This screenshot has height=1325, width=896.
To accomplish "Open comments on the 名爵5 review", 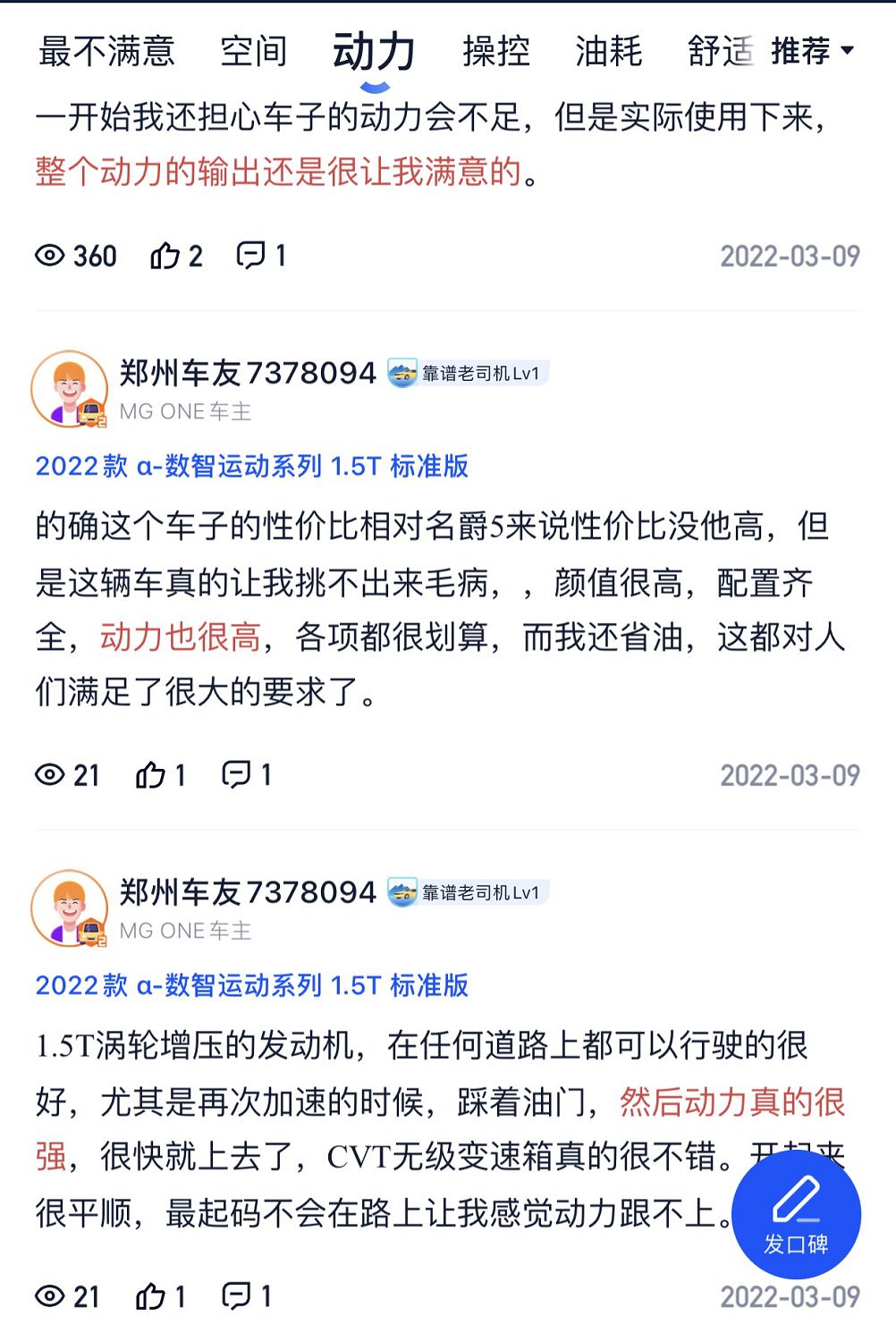I will (246, 775).
